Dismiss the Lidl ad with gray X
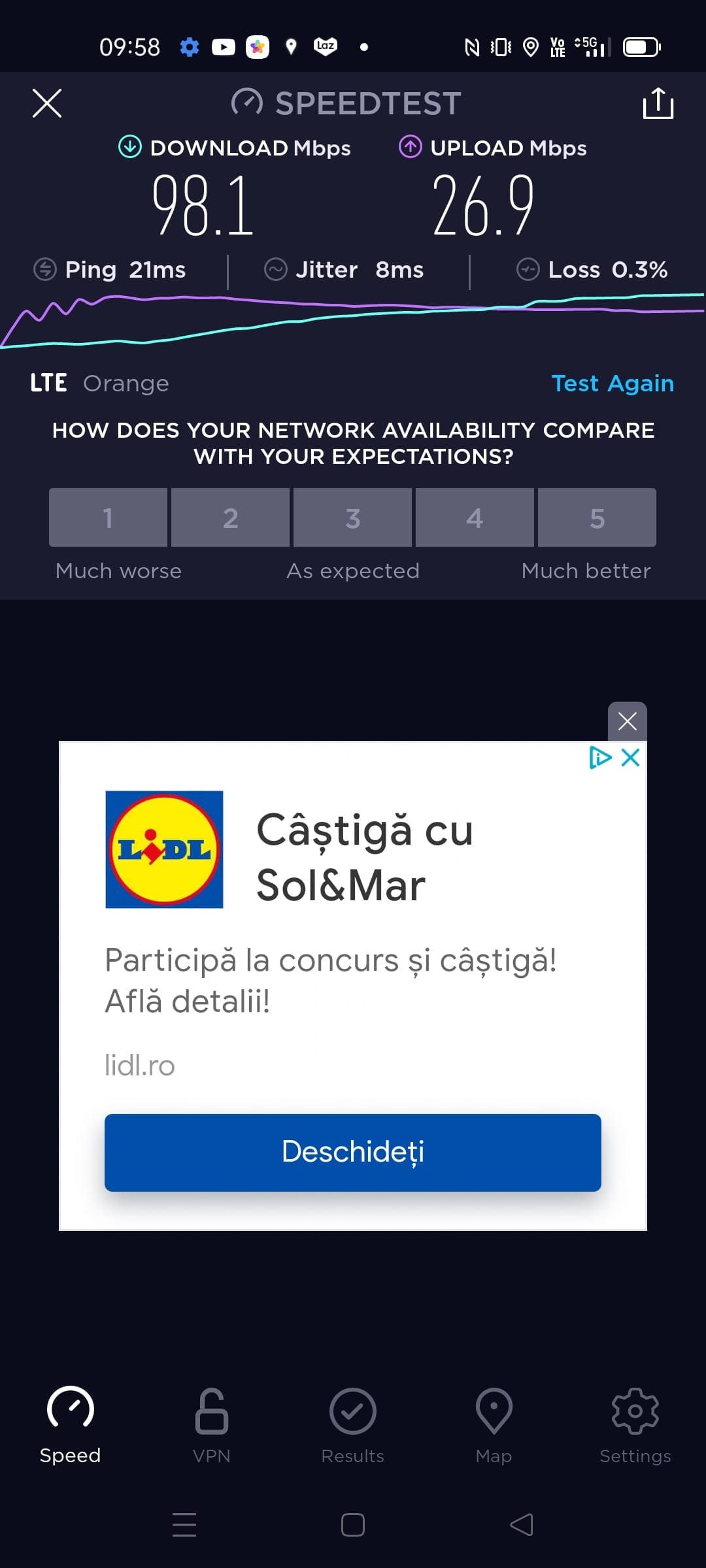 [x=628, y=721]
